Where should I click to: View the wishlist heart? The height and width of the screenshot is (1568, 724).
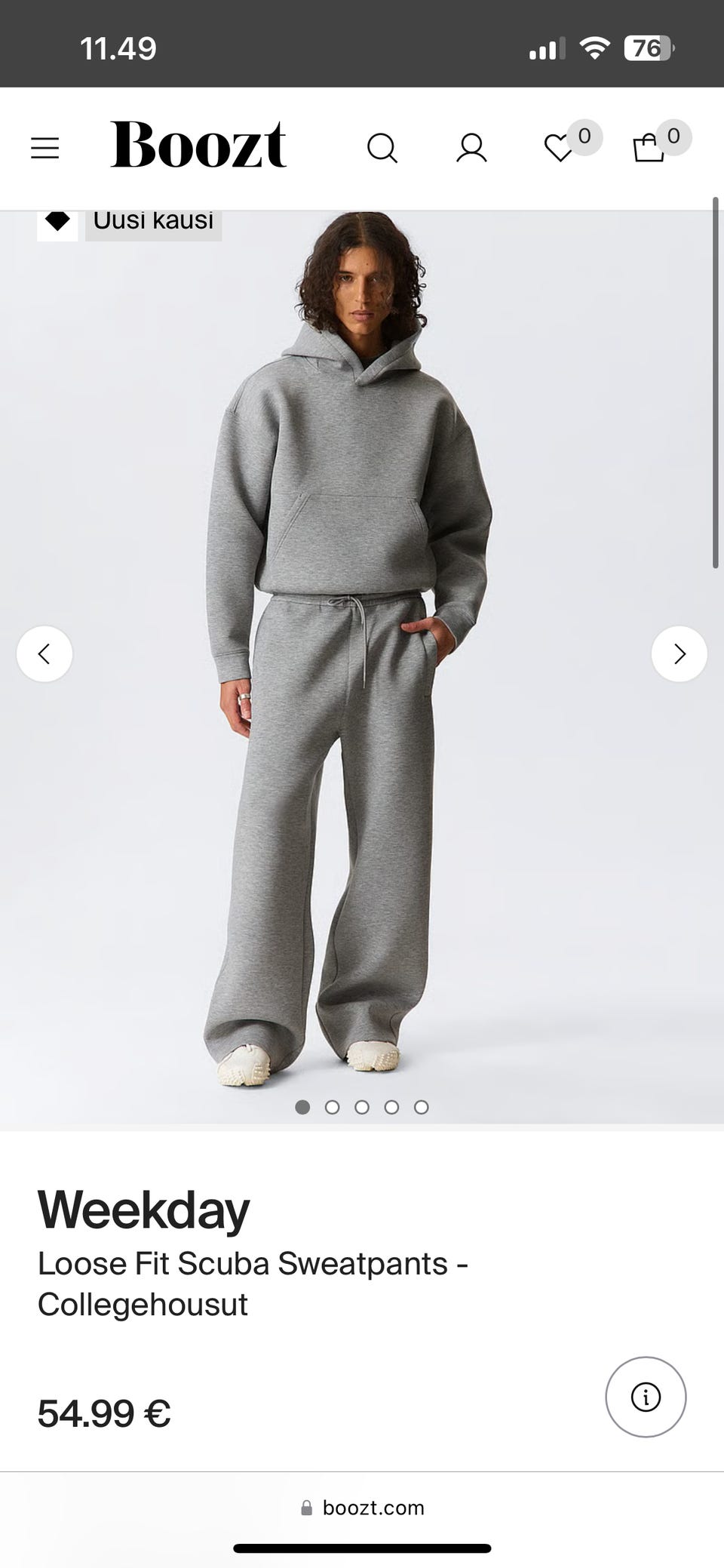pyautogui.click(x=560, y=148)
